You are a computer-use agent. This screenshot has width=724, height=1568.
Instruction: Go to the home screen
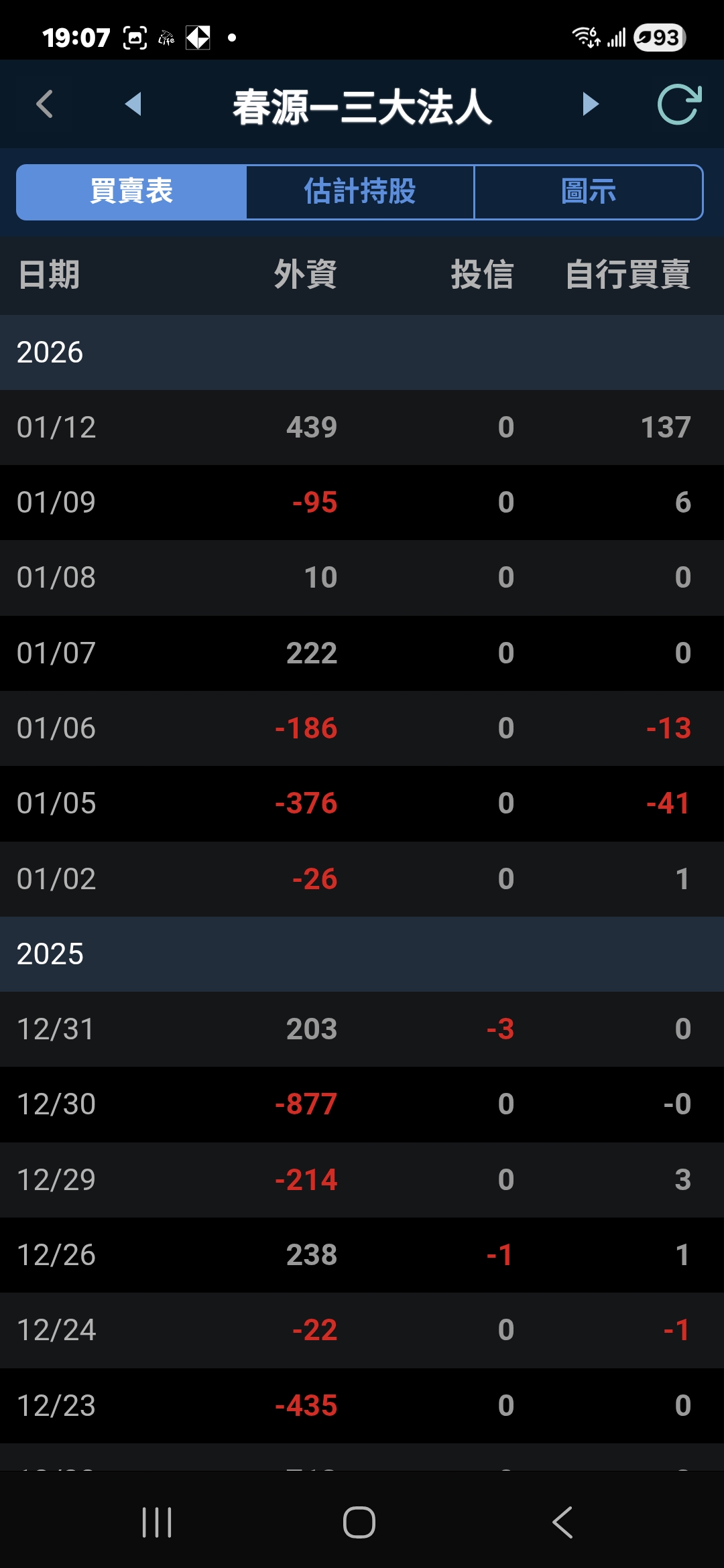(x=359, y=1522)
